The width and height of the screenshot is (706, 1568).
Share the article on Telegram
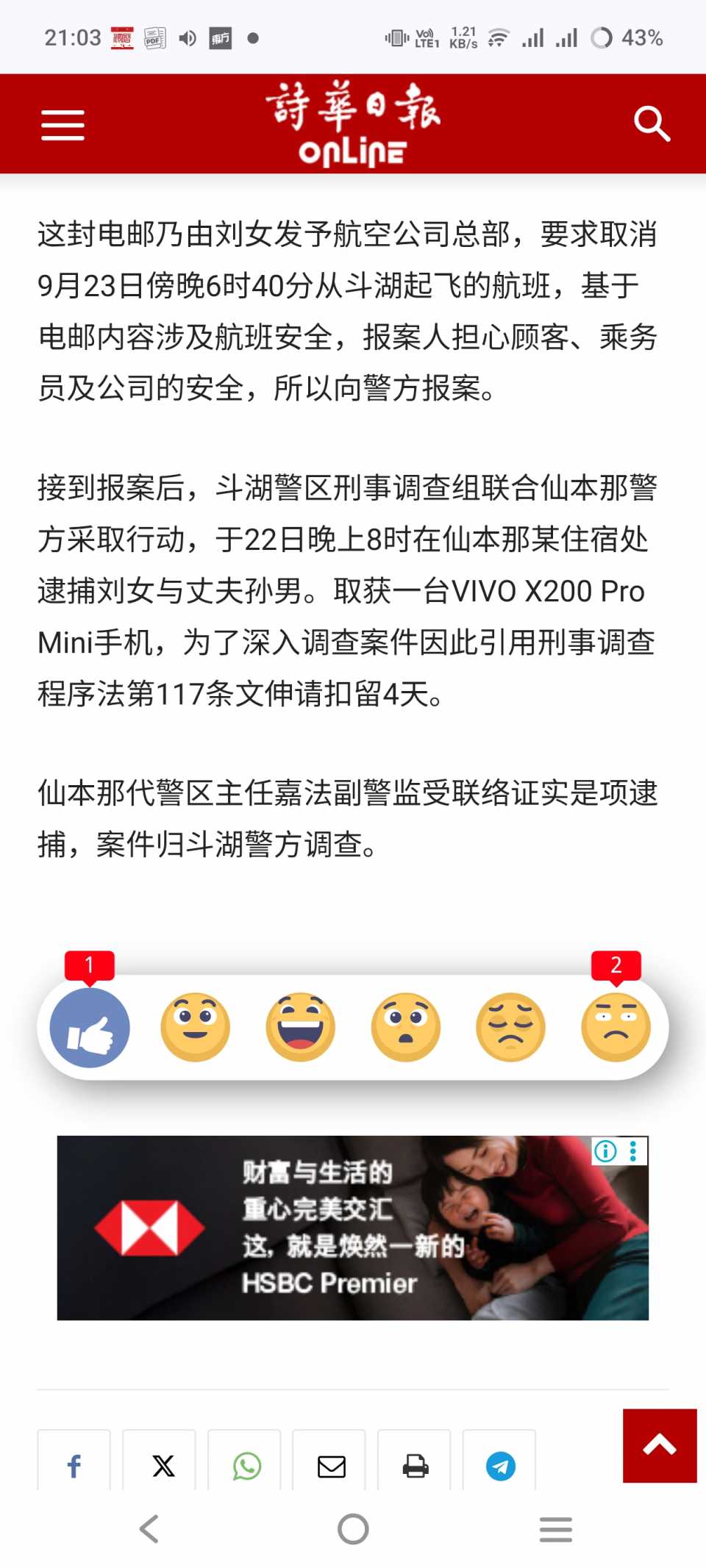[x=501, y=1466]
